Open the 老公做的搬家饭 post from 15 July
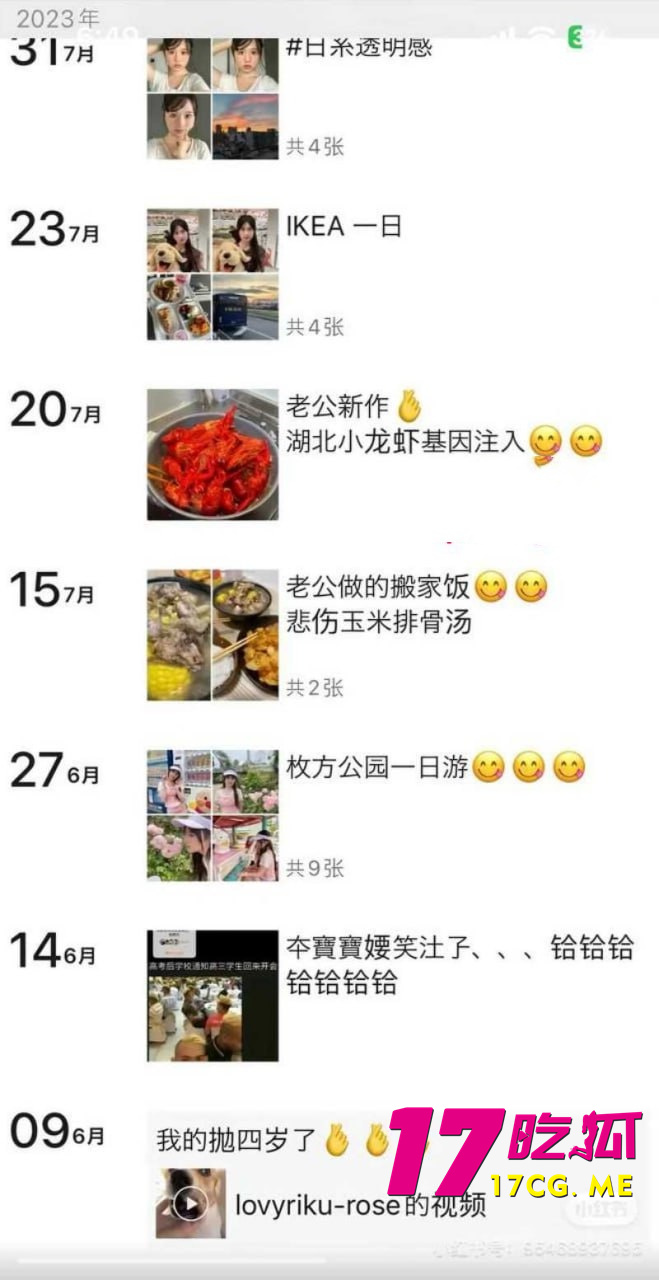This screenshot has width=659, height=1280. (213, 634)
